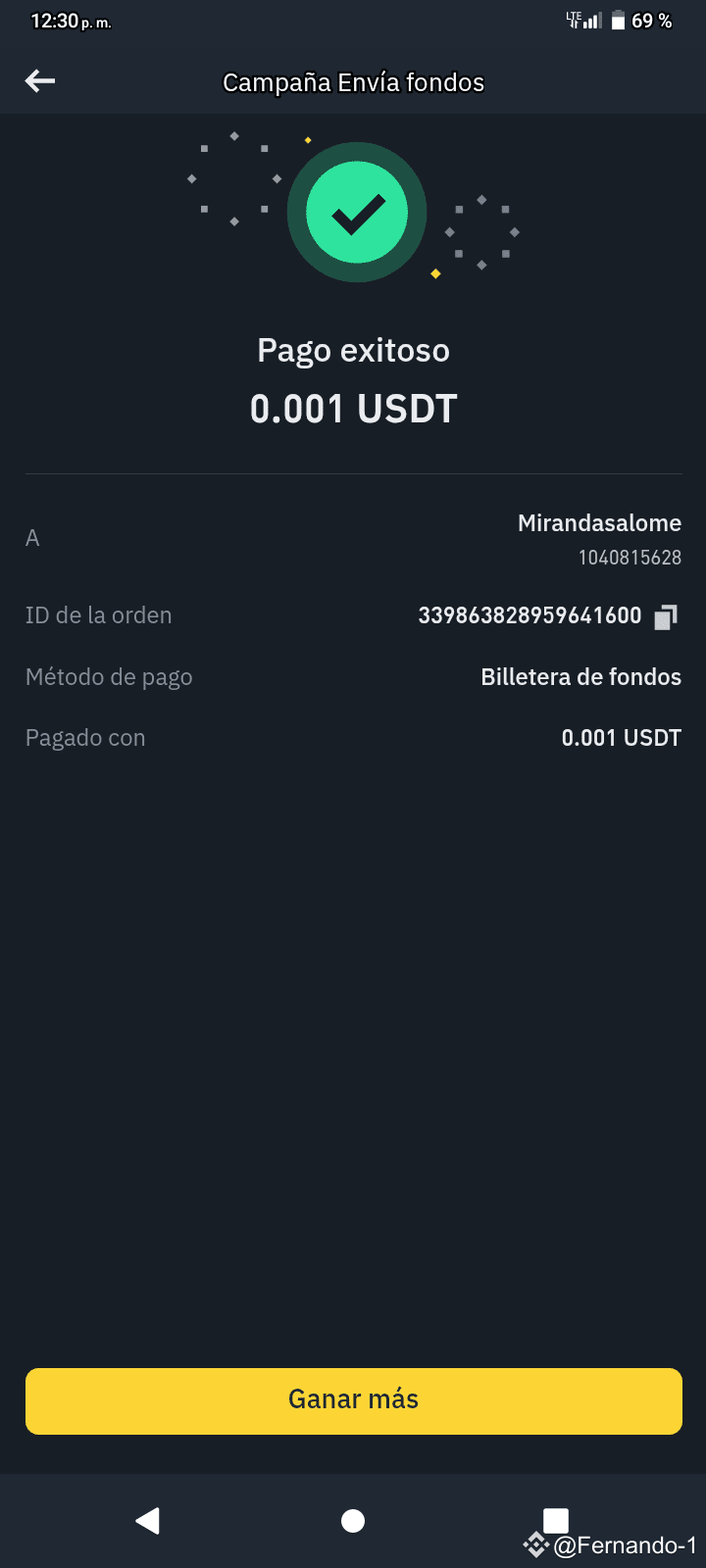706x1568 pixels.
Task: Tap the system back triangle
Action: coord(148,1520)
